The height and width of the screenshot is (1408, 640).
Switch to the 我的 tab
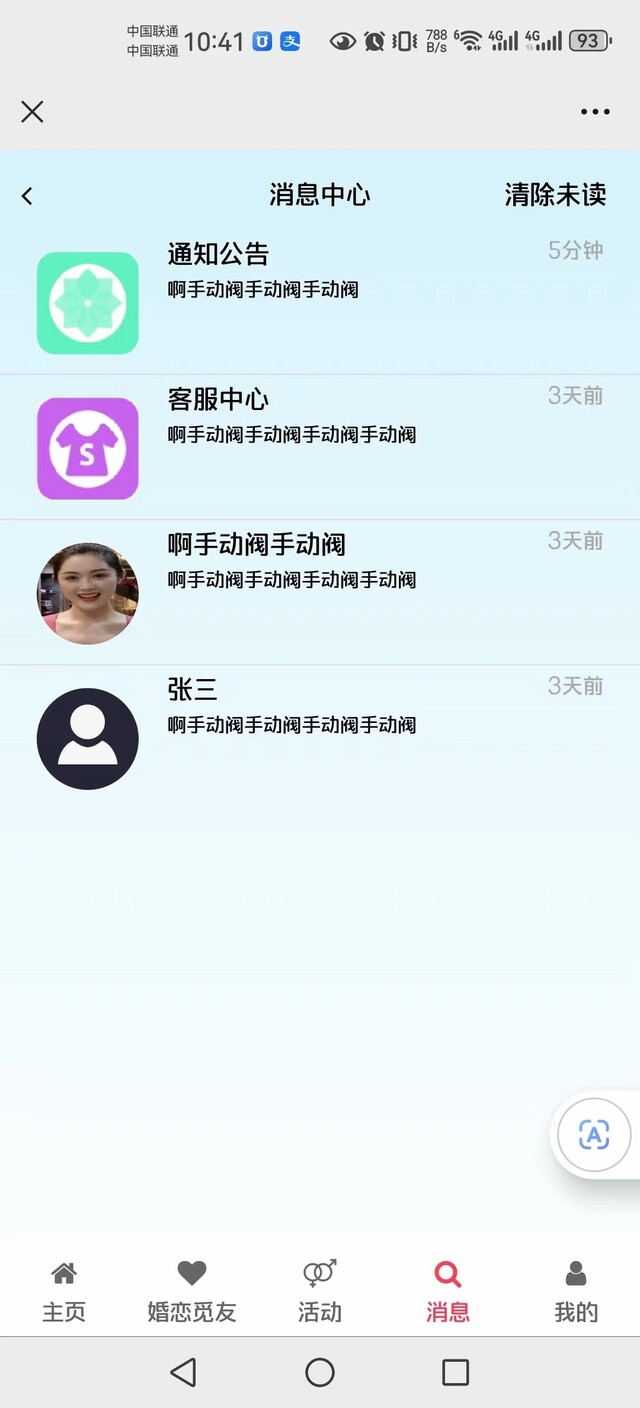(x=576, y=1292)
